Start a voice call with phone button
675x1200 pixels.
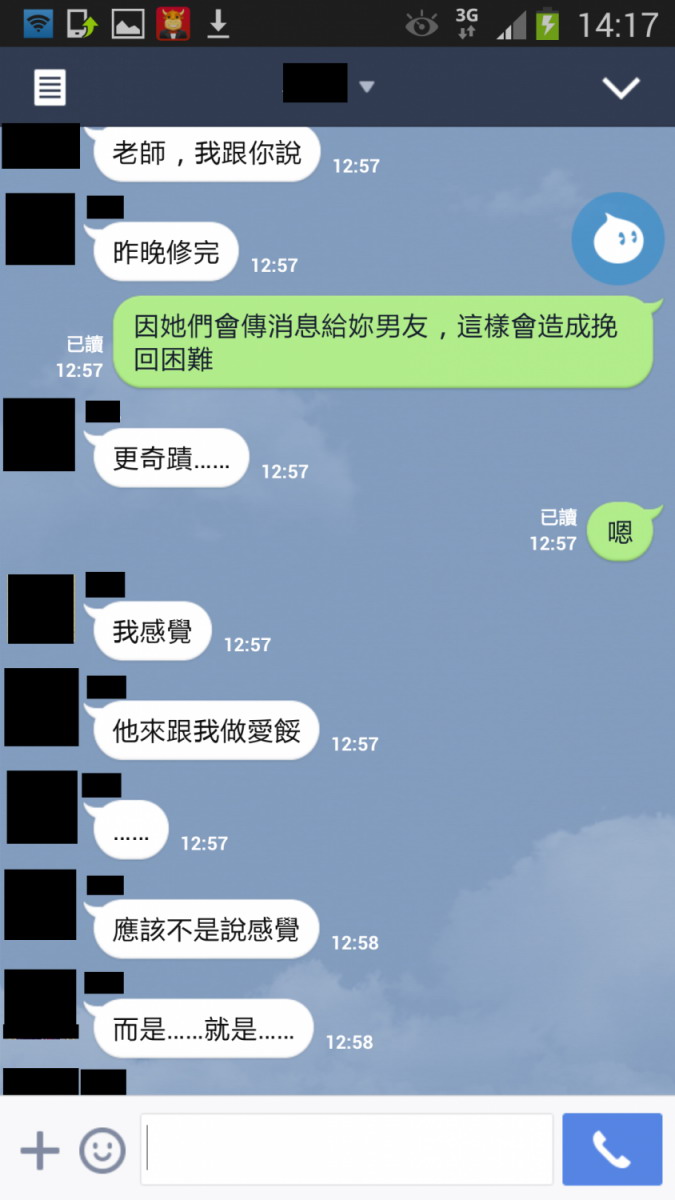(612, 1149)
